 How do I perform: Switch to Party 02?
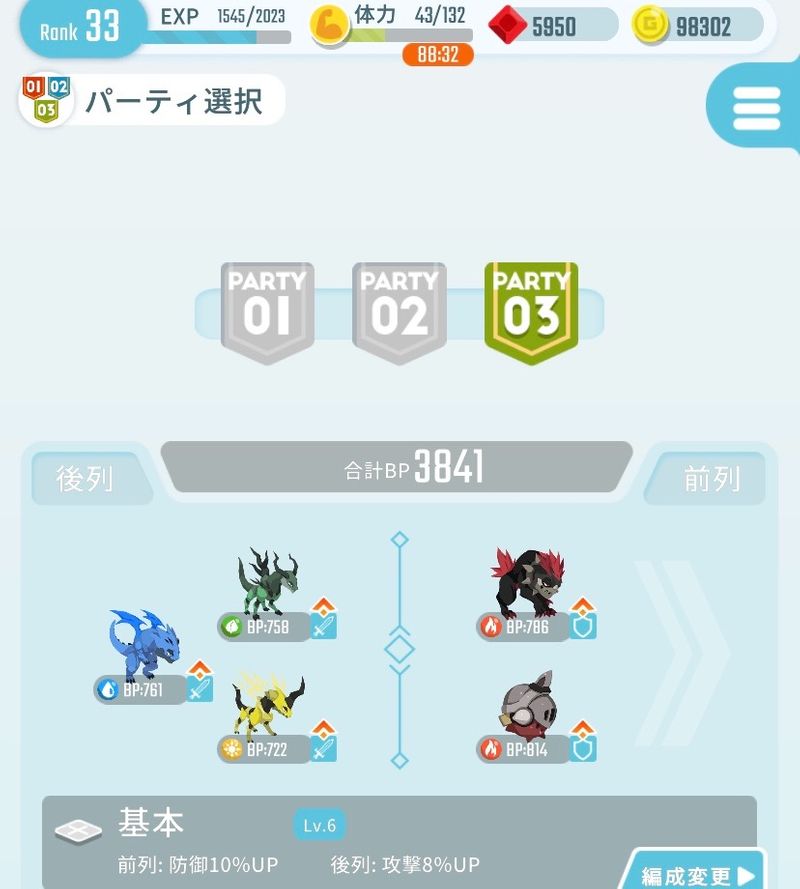tap(399, 311)
